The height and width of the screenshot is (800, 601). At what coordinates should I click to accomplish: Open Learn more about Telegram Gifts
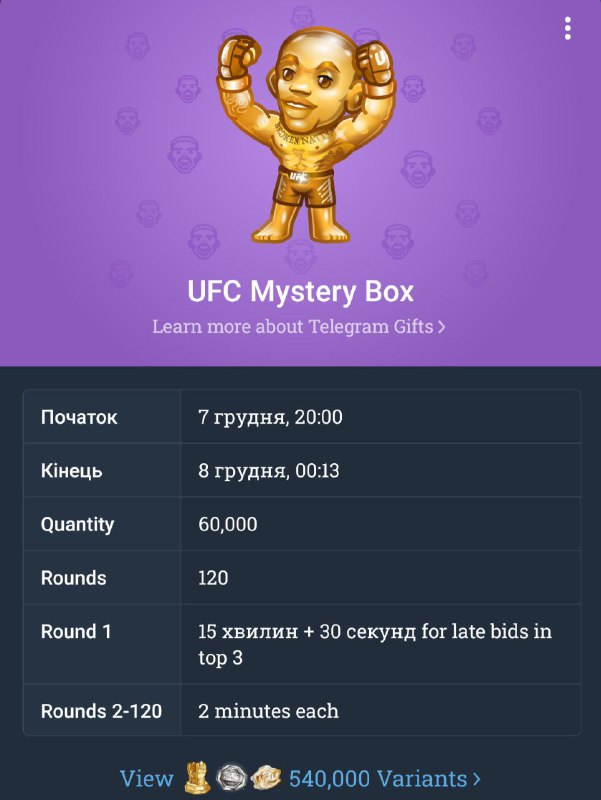click(x=299, y=326)
